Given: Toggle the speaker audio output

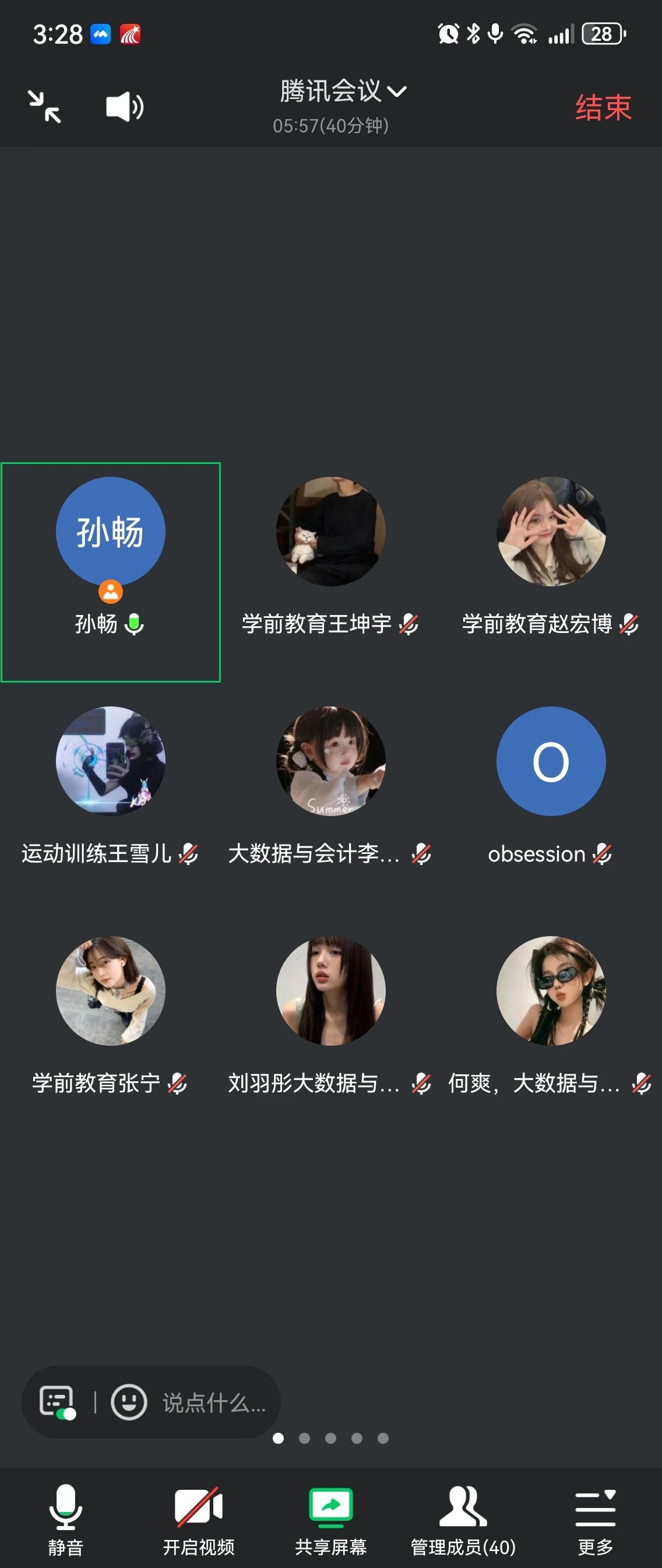Looking at the screenshot, I should point(124,107).
